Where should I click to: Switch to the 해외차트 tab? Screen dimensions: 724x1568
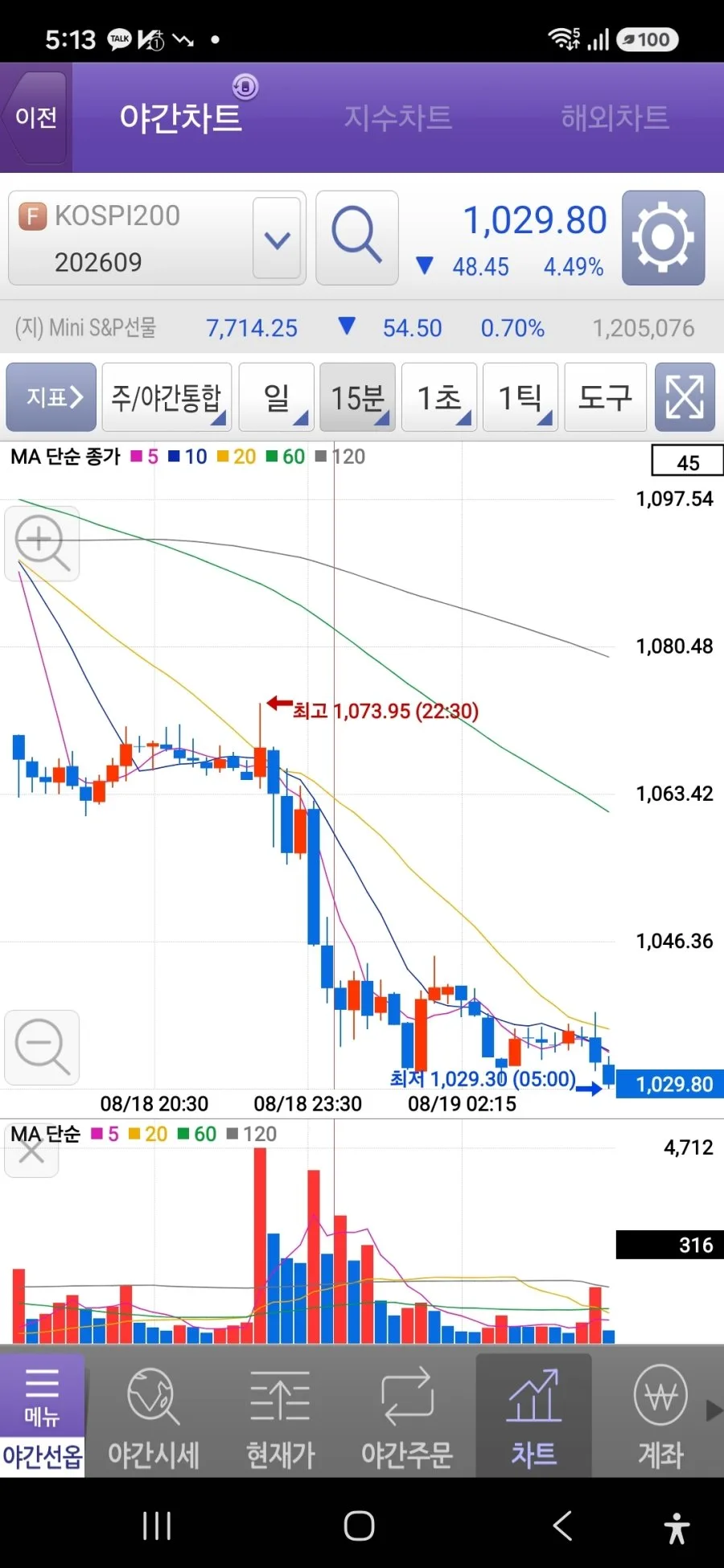point(615,118)
